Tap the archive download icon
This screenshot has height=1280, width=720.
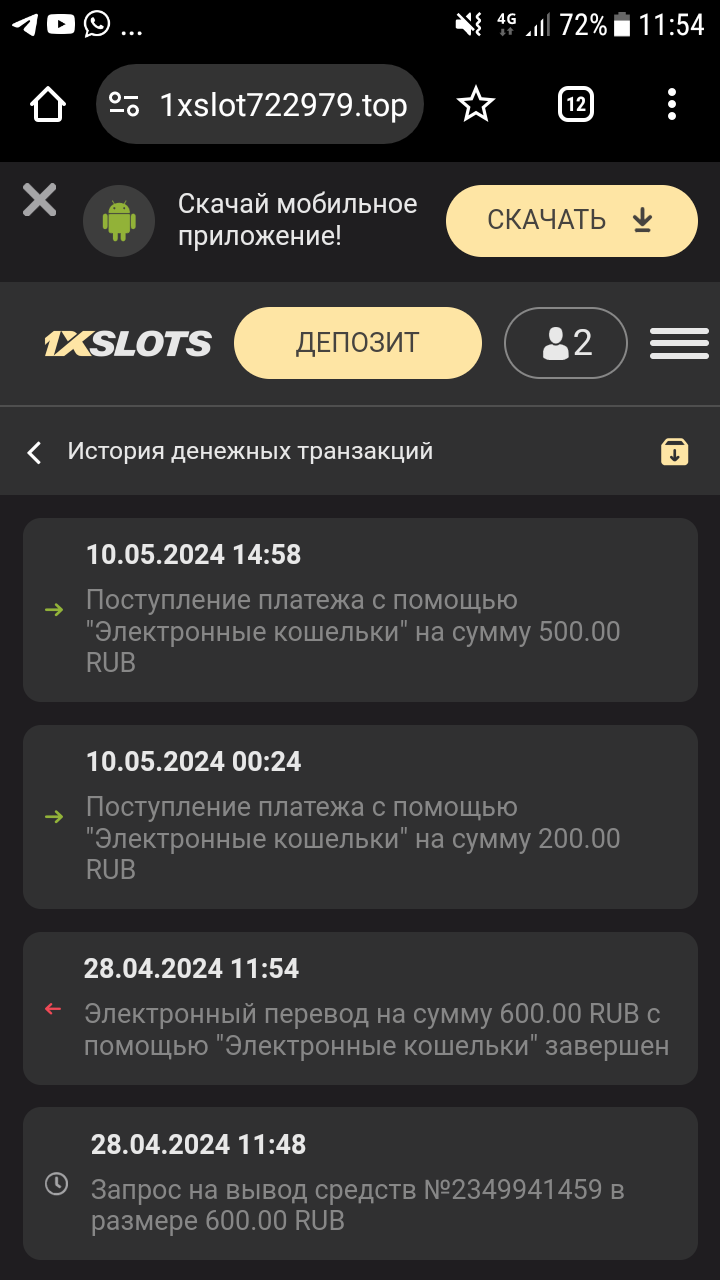click(x=675, y=452)
